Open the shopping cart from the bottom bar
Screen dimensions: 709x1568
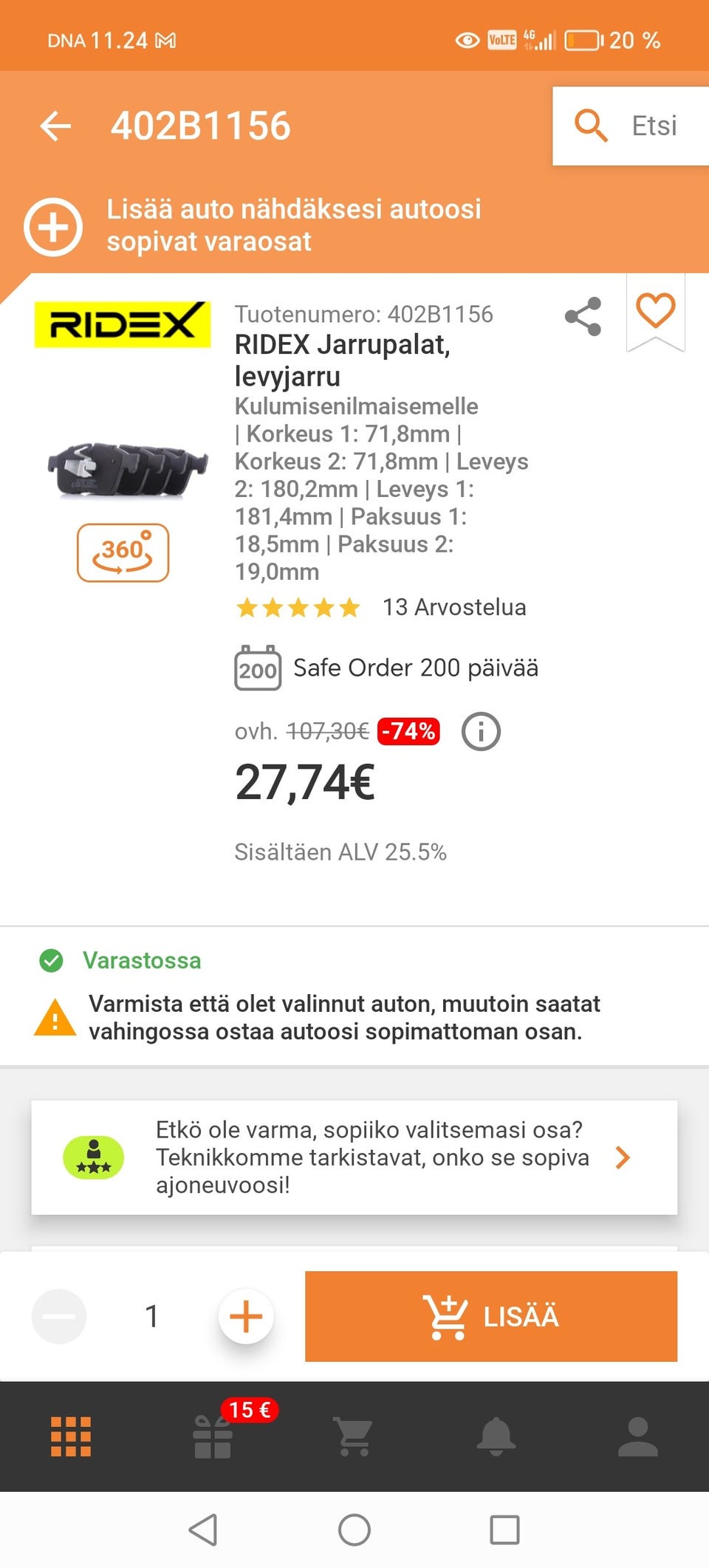coord(354,1438)
